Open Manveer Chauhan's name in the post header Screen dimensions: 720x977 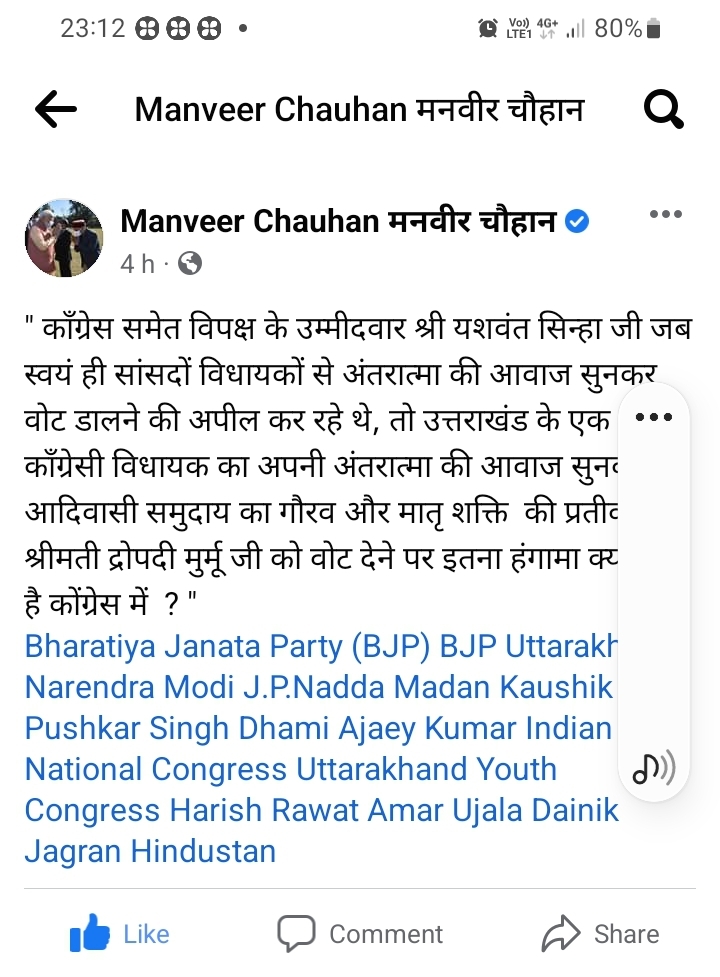tap(337, 221)
